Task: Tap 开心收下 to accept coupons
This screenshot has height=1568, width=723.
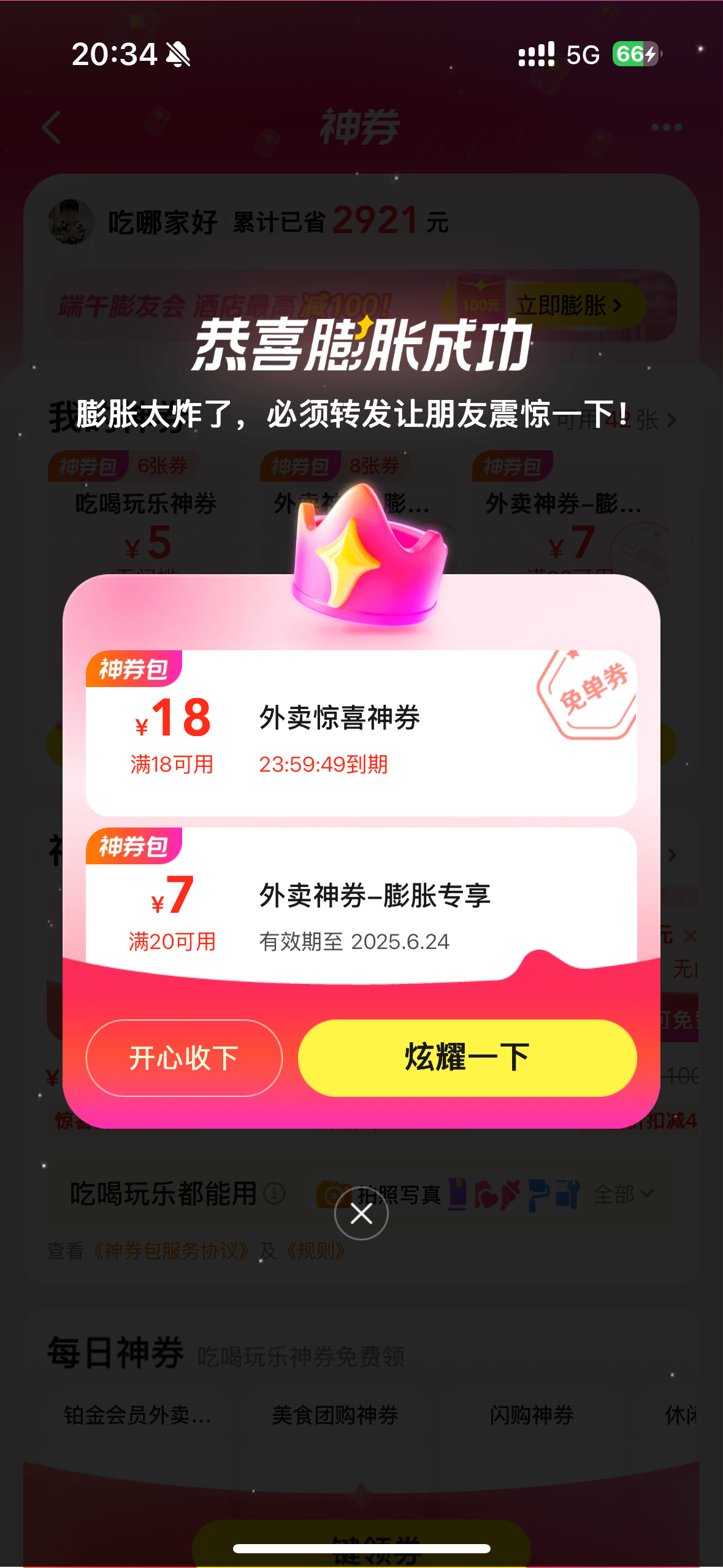Action: [184, 1058]
